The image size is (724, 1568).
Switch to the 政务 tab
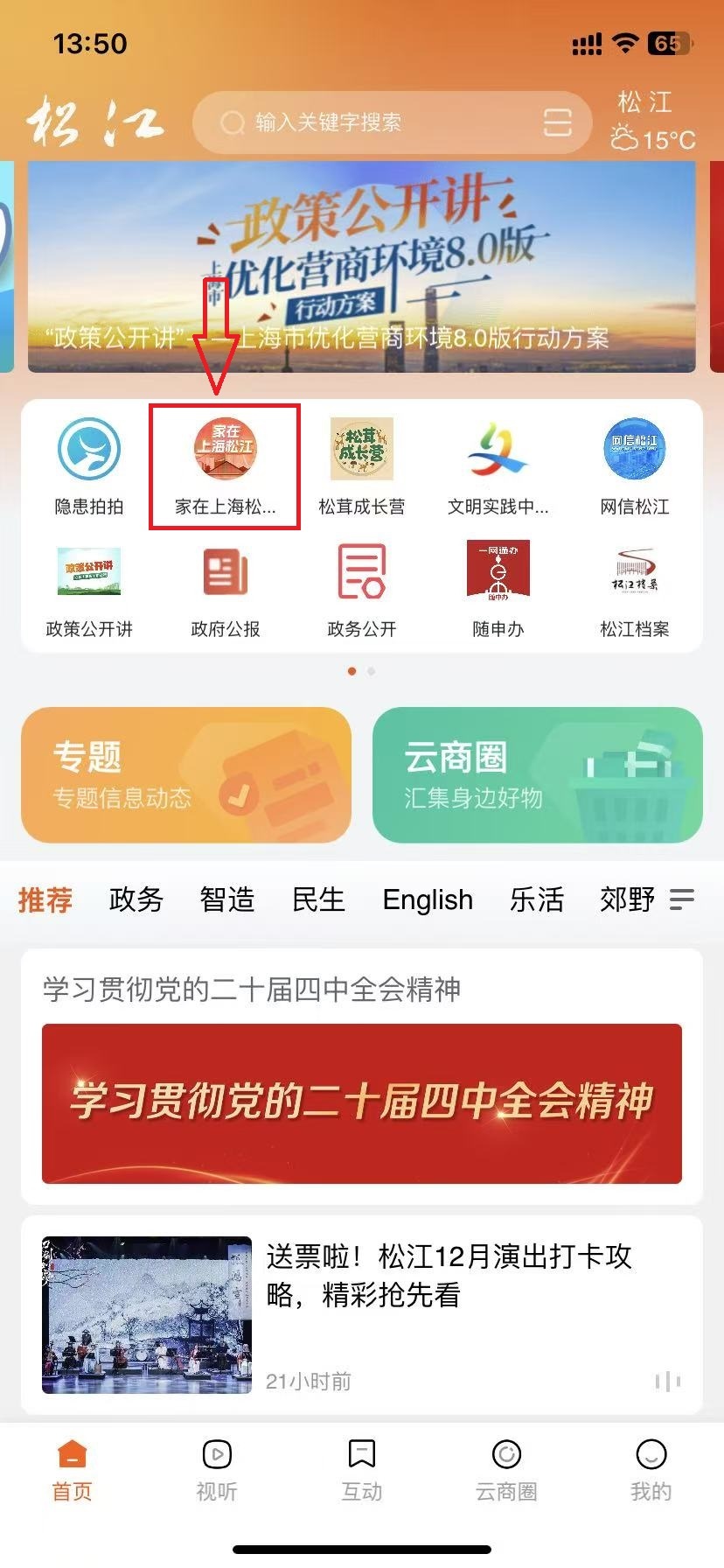point(136,899)
